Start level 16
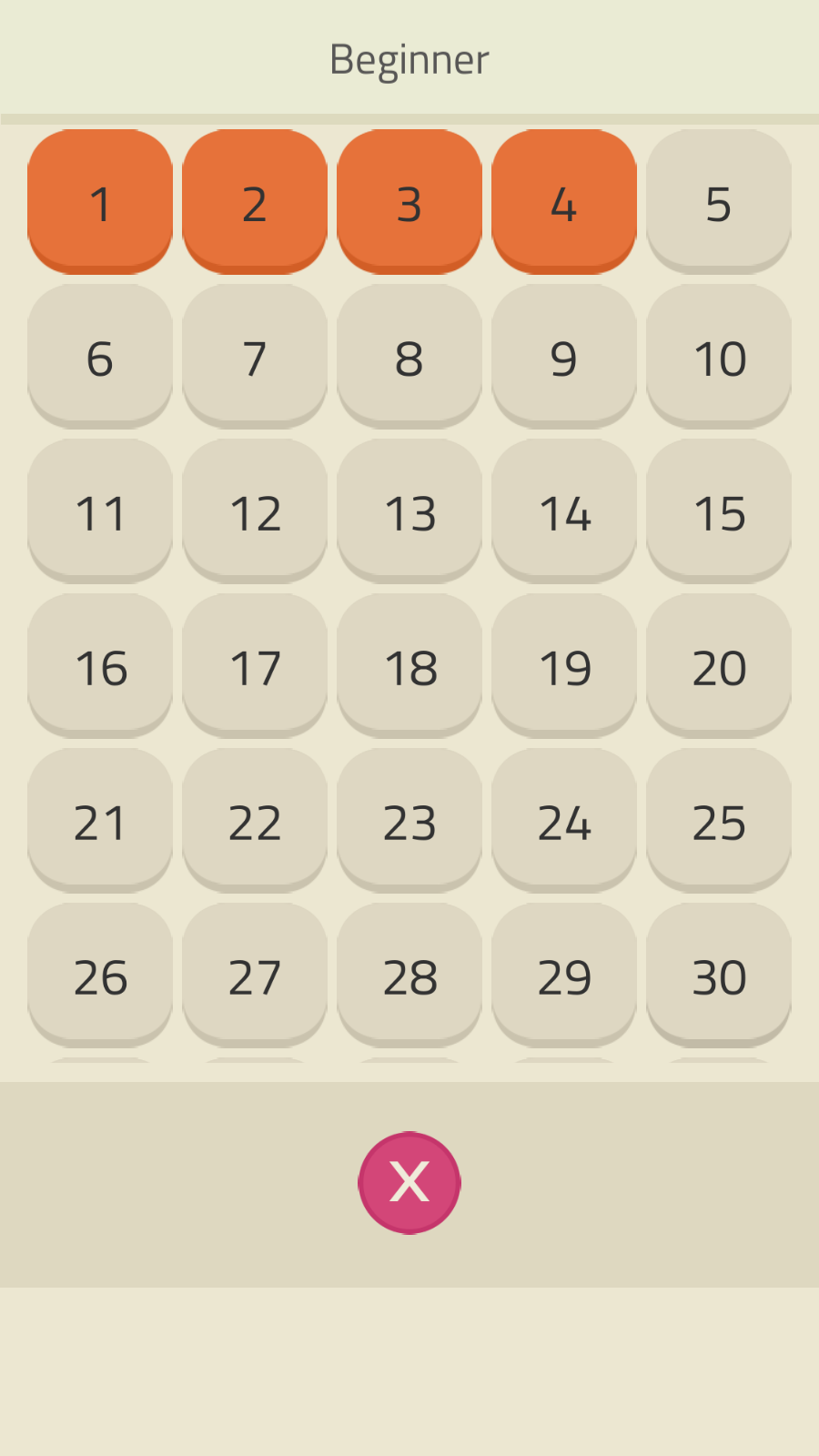 100,667
